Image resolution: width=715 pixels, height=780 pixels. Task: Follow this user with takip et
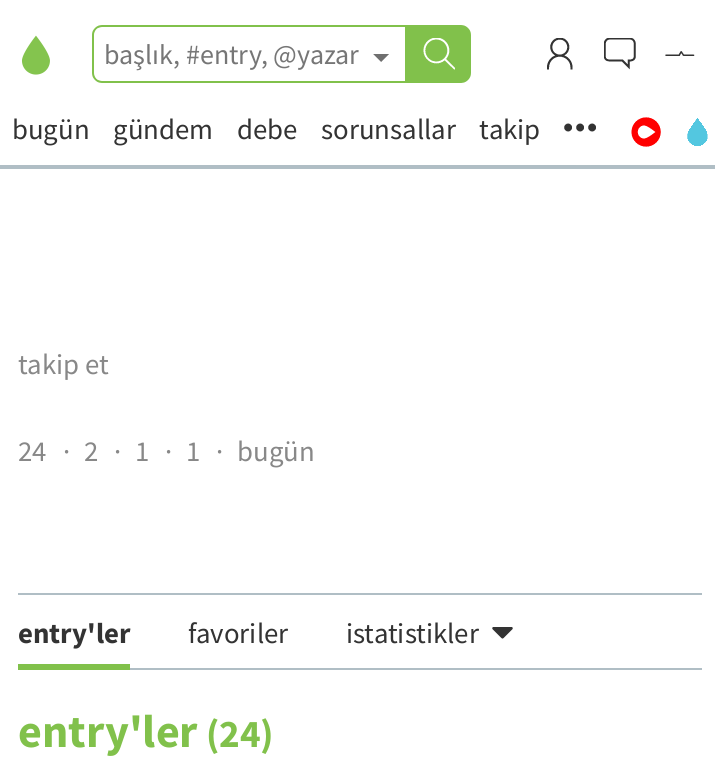(x=63, y=365)
